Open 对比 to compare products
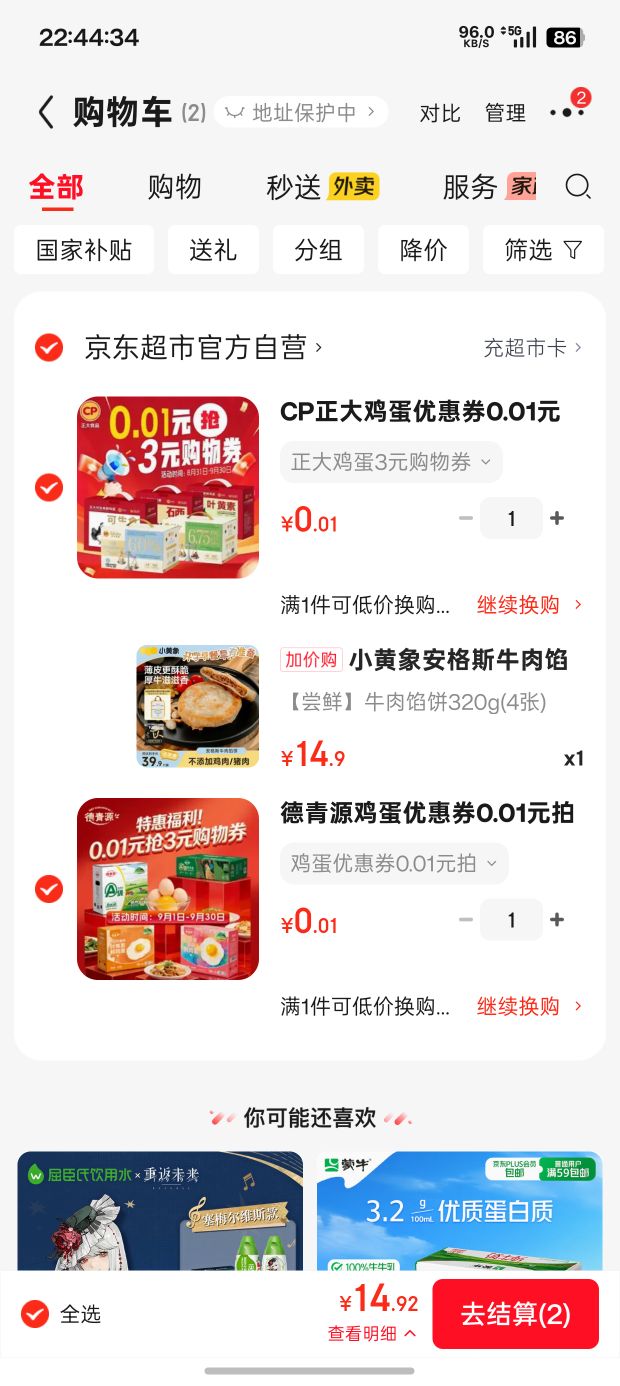 [x=440, y=113]
